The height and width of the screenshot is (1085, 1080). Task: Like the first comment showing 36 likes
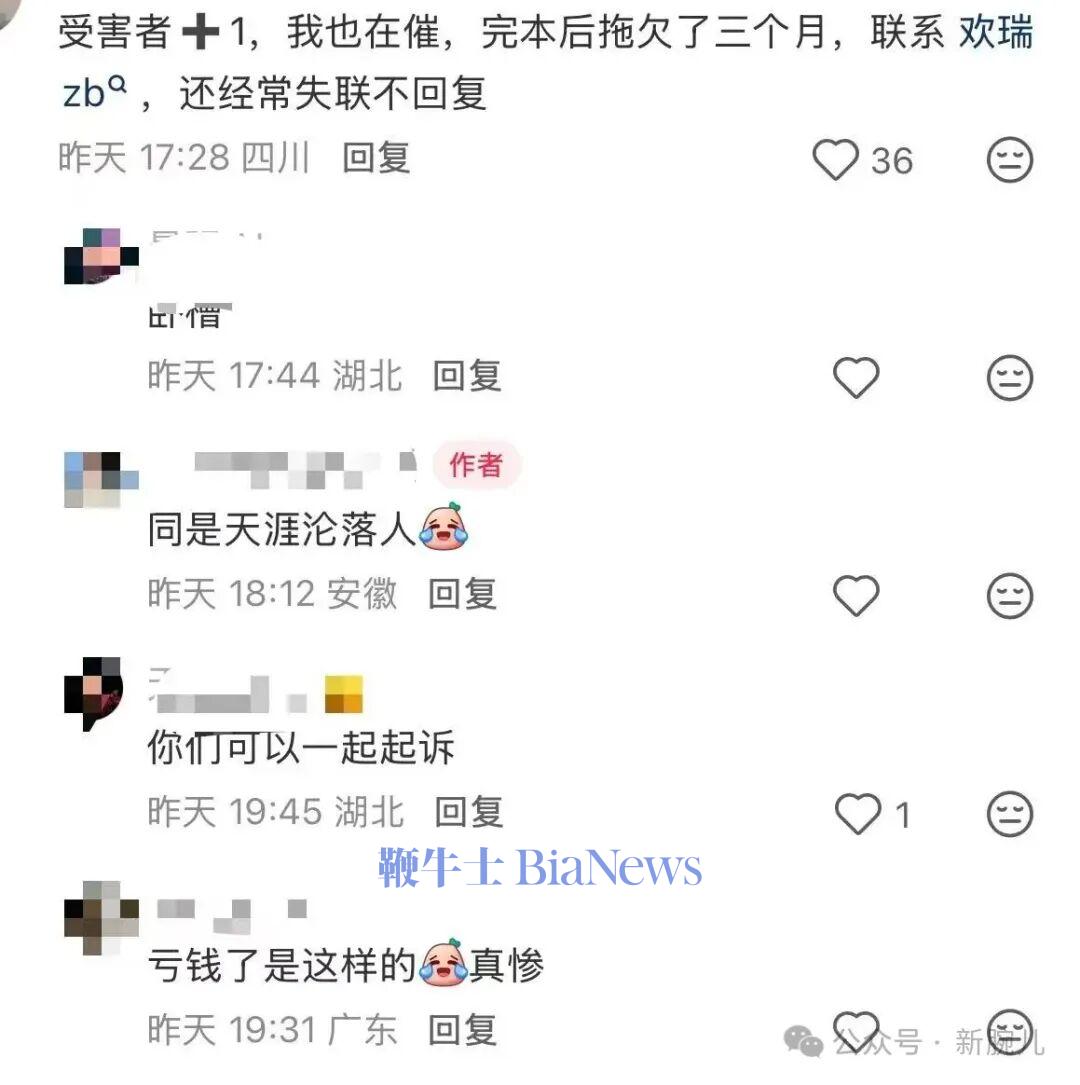pos(836,159)
